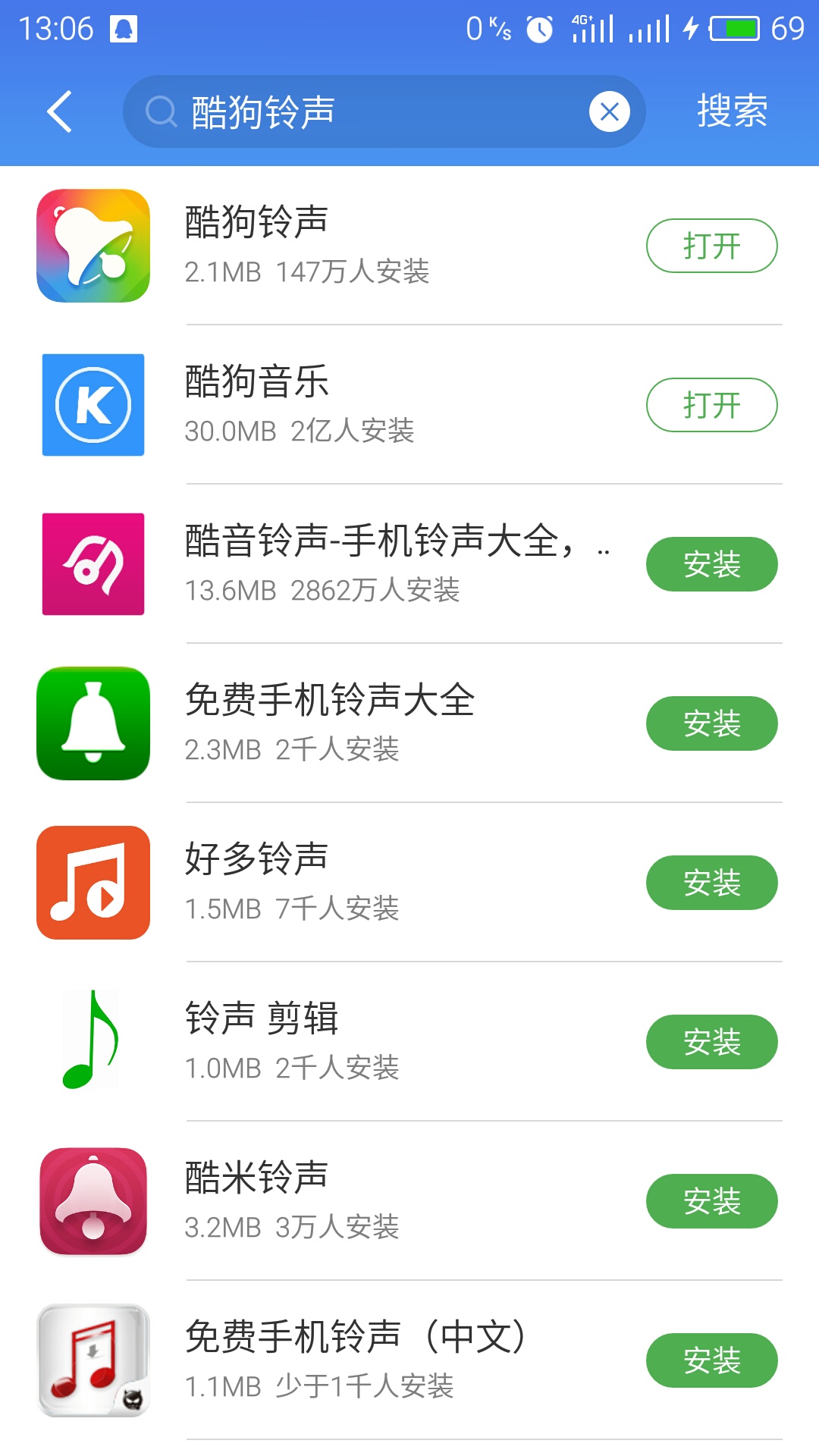Screen dimensions: 819x1456
Task: Install the 酷米铃声 app
Action: coord(711,1201)
